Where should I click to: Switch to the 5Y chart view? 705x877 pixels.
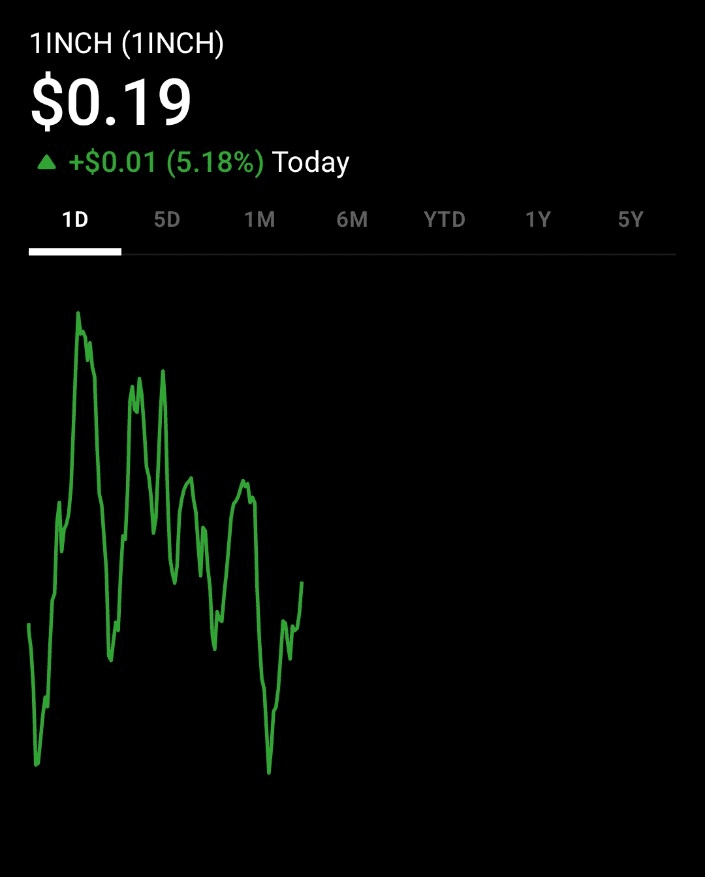click(x=630, y=220)
